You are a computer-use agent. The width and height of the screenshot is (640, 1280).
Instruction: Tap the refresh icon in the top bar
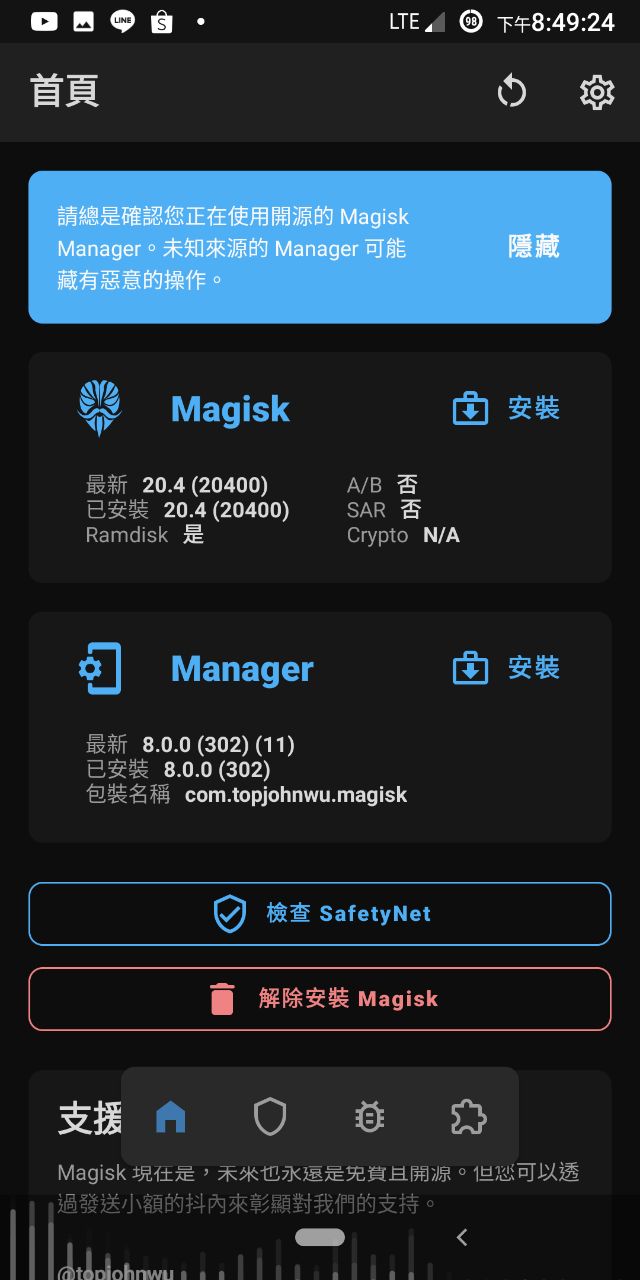point(511,92)
